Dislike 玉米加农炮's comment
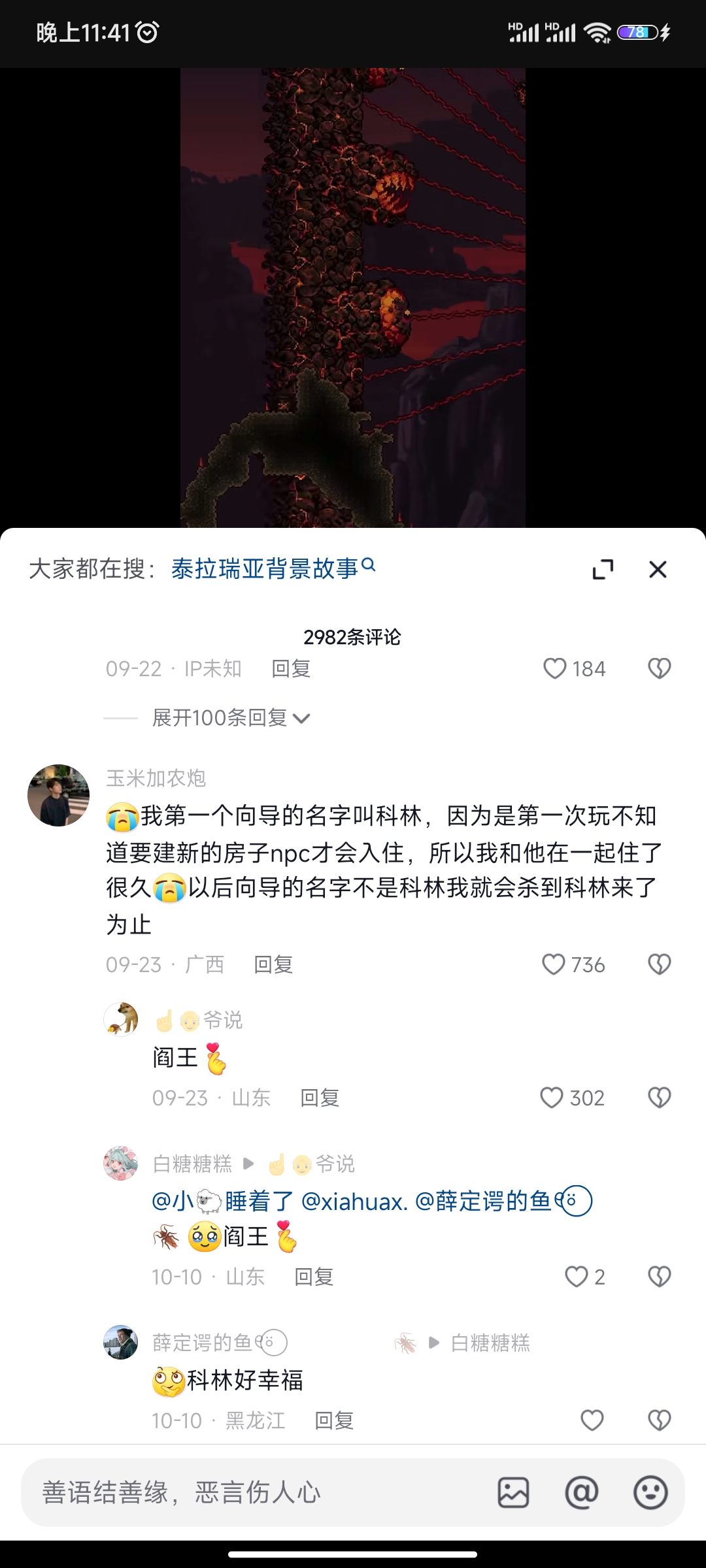The image size is (706, 1568). point(659,964)
